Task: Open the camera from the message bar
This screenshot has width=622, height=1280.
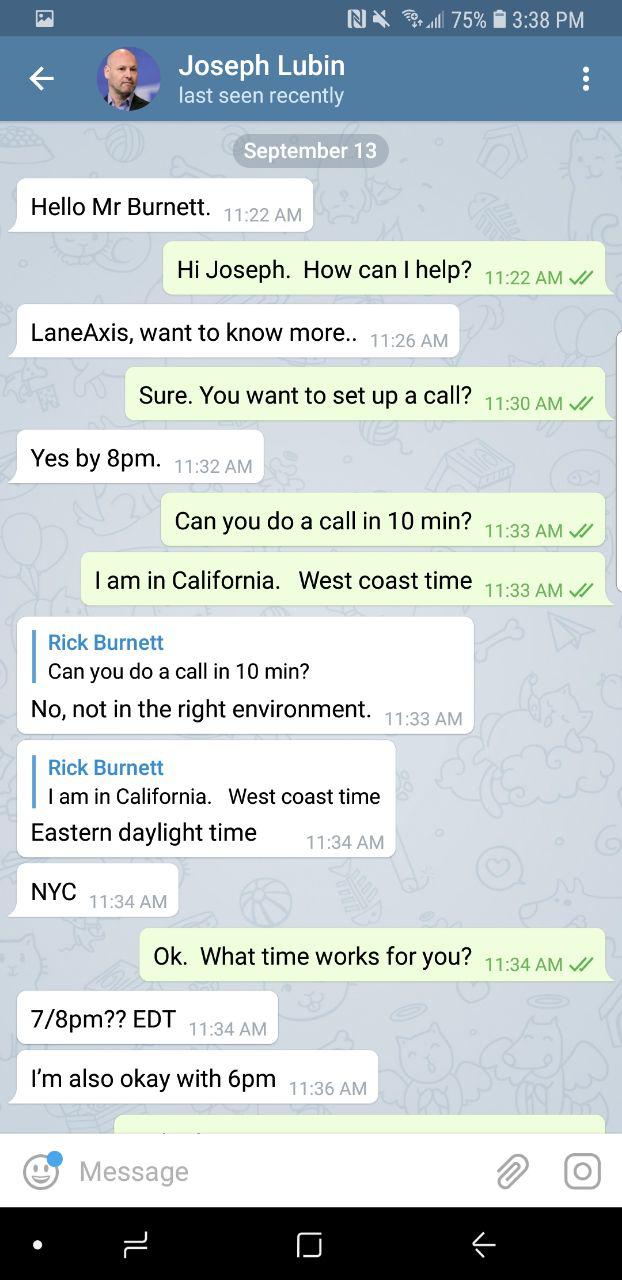Action: (582, 1171)
